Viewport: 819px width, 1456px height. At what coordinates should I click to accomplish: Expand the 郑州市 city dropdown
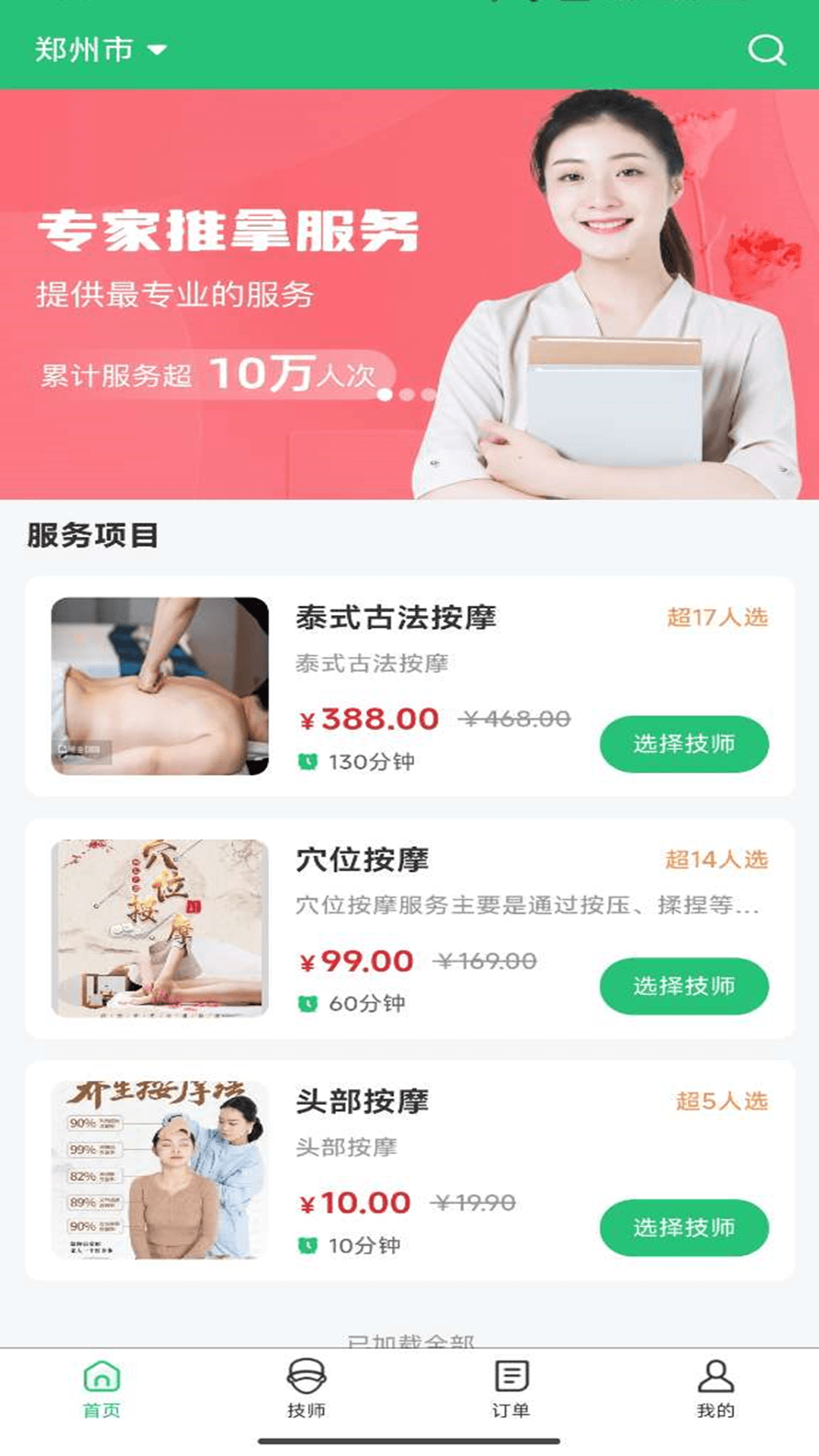coord(100,50)
